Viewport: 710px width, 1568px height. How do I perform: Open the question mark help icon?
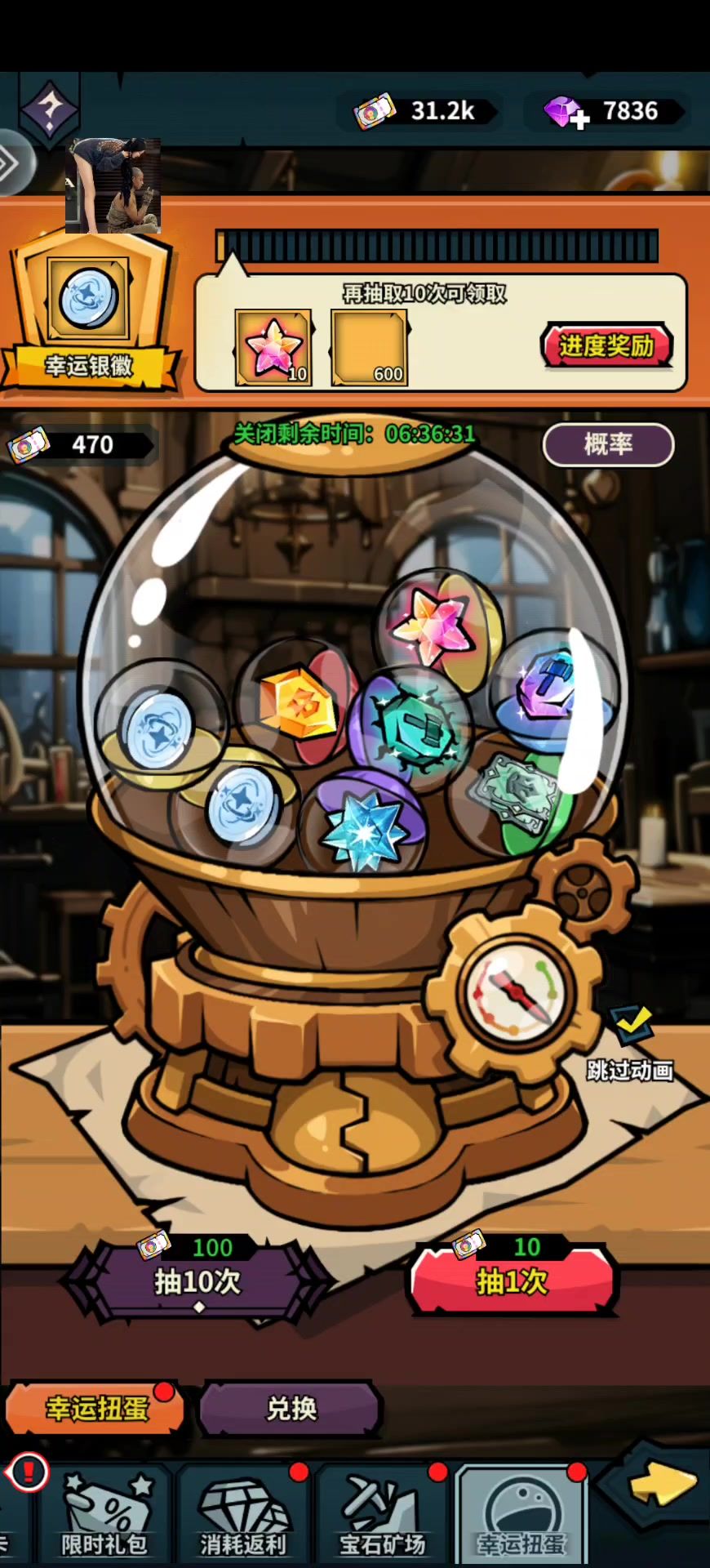point(49,110)
